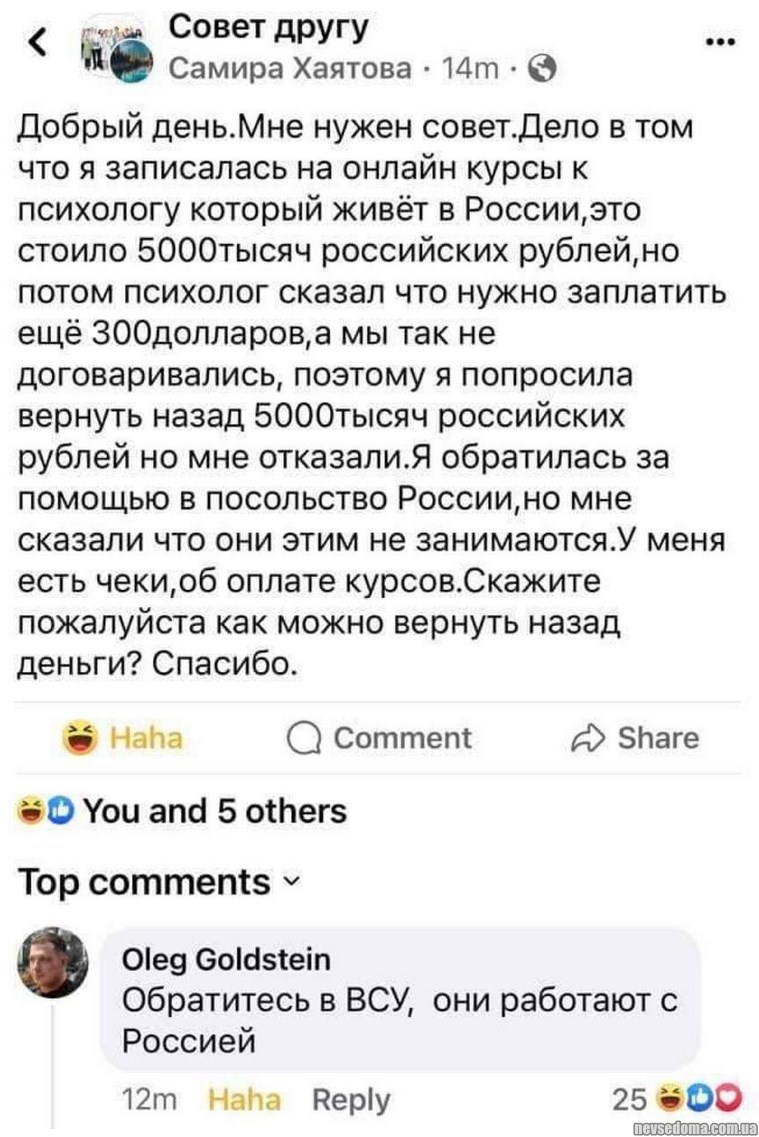Toggle Haha on Oleg Goldstein's comment
Viewport: 759px width, 1137px height.
245,1100
